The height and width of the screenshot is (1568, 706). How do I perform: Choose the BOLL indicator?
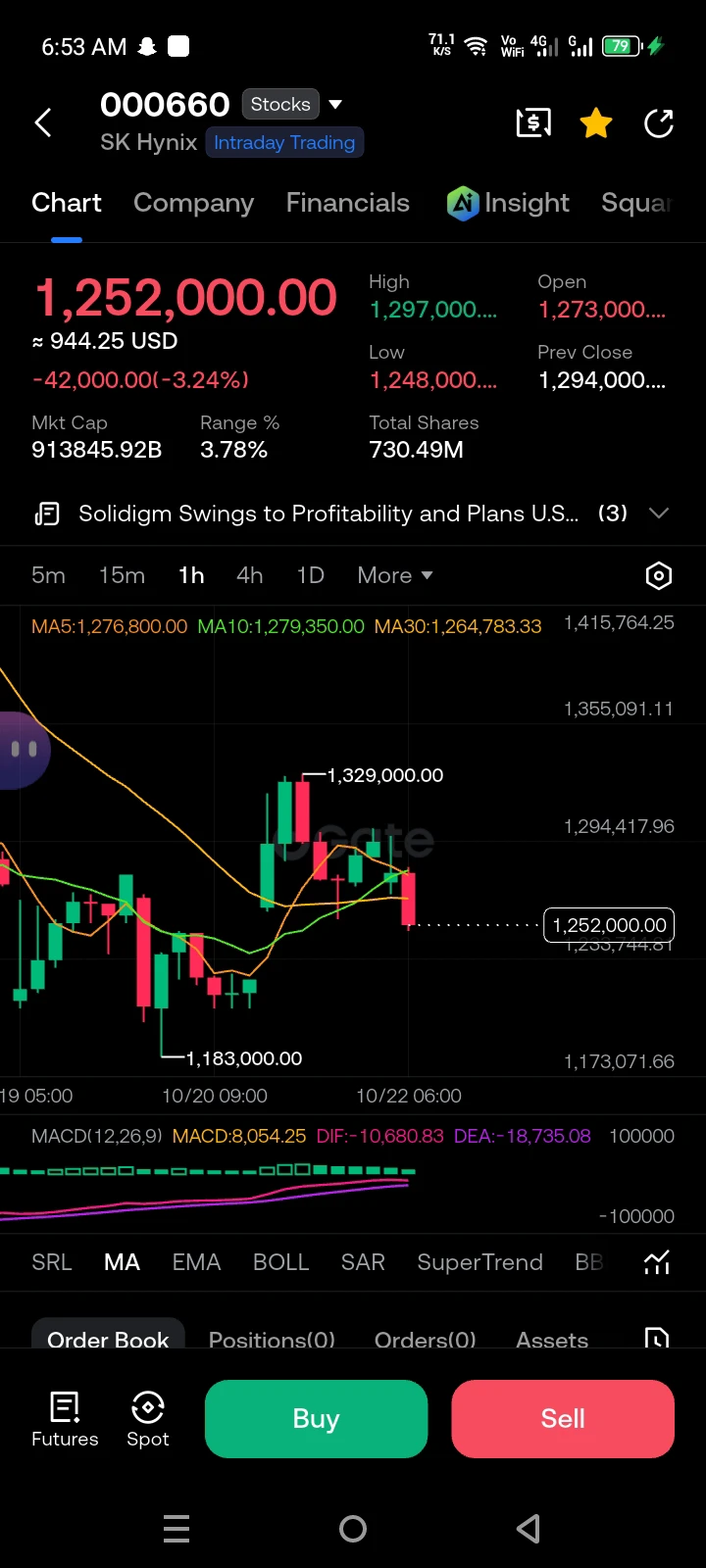click(280, 1262)
